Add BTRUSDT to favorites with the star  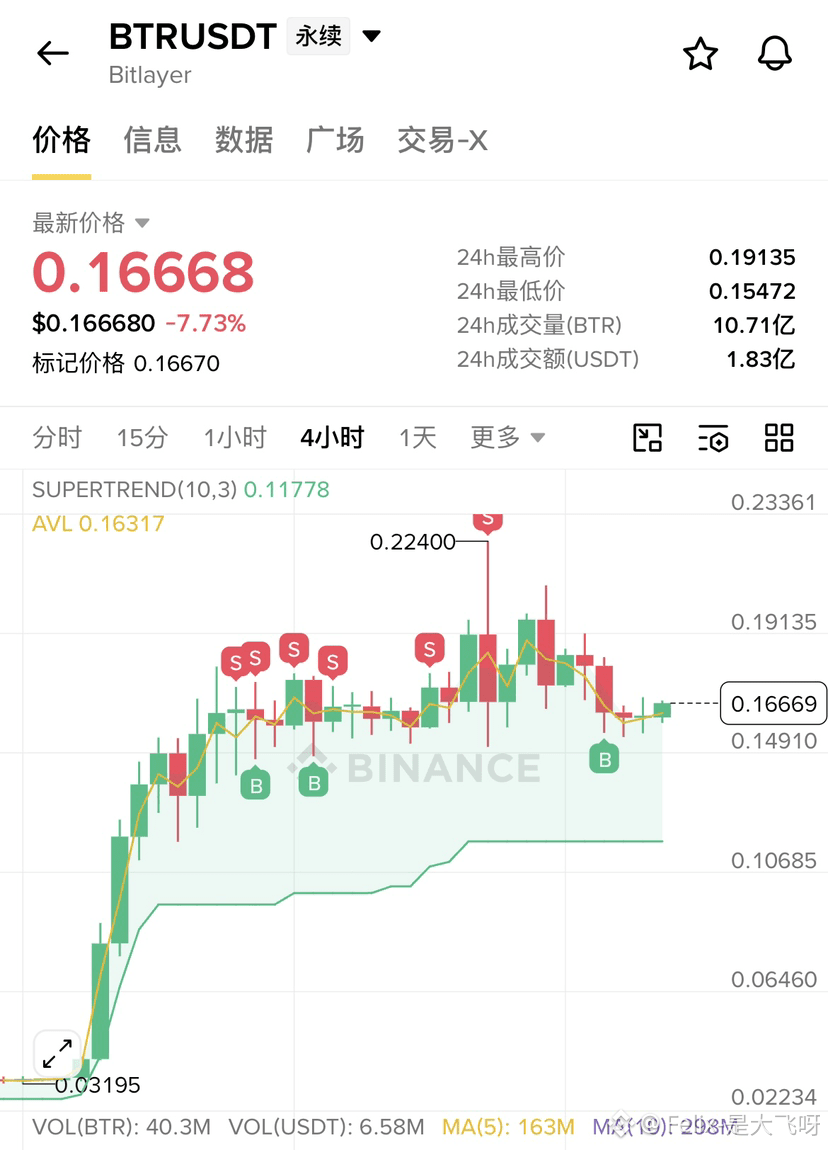pos(700,54)
